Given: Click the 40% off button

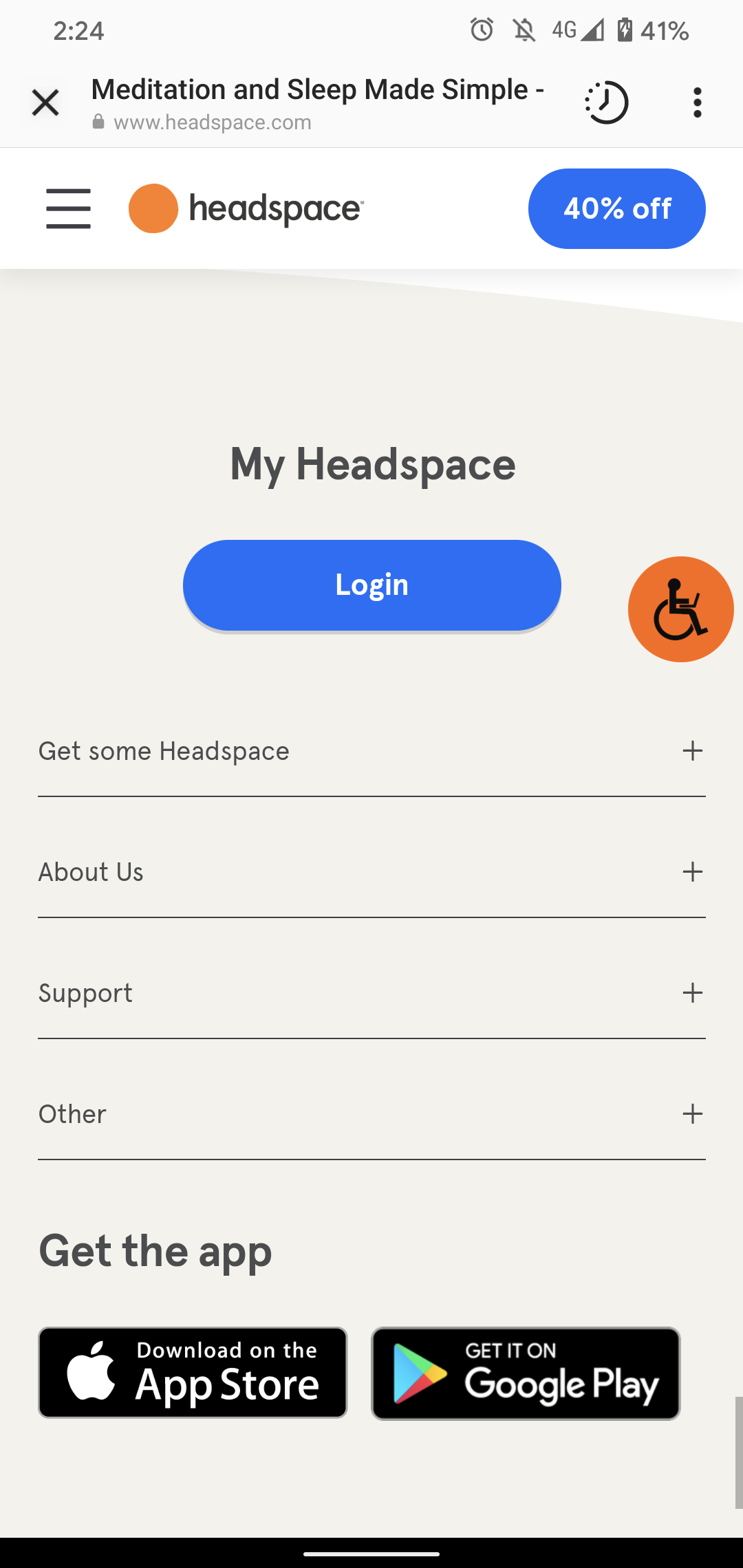Looking at the screenshot, I should pyautogui.click(x=616, y=208).
